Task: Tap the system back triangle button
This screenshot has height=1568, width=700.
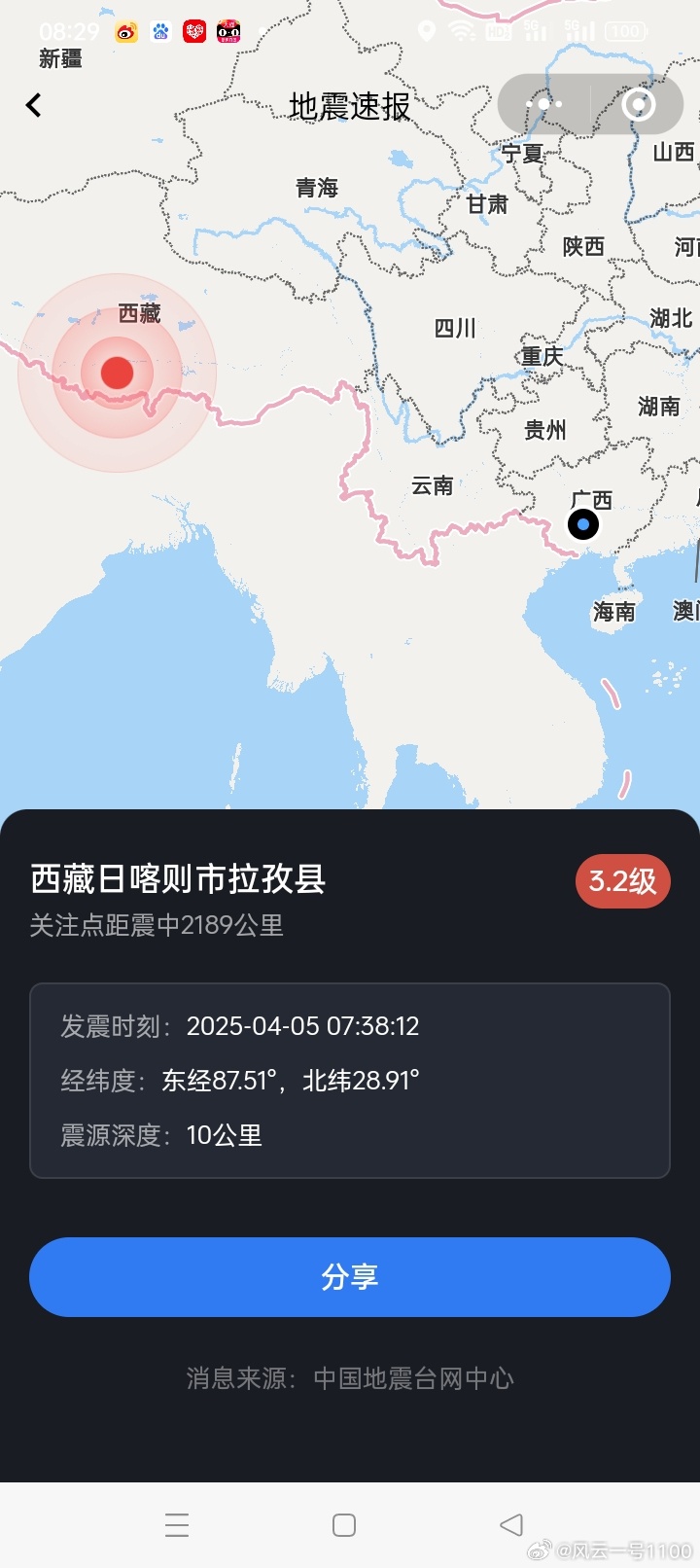Action: click(x=511, y=1524)
